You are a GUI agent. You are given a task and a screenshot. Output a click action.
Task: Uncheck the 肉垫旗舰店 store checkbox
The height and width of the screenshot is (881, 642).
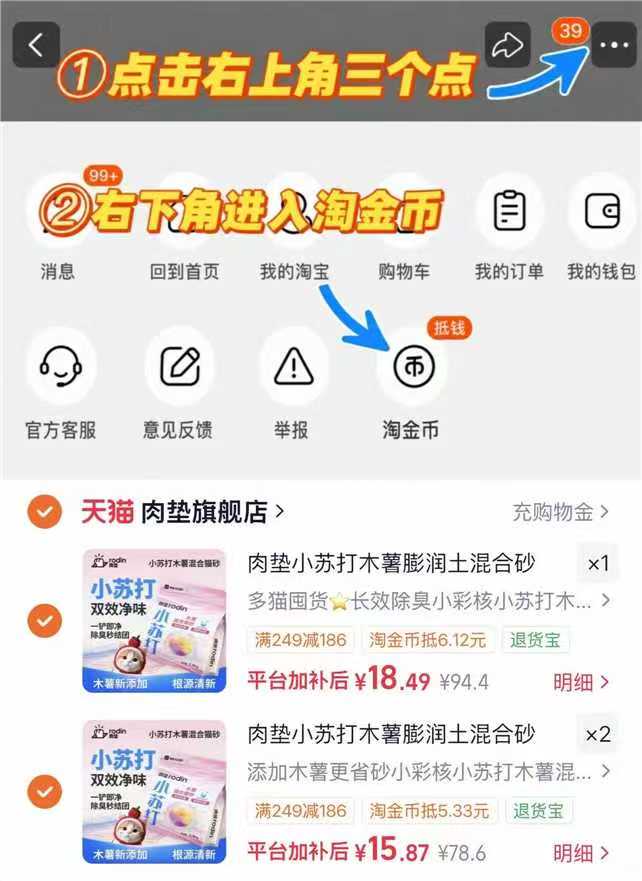44,512
